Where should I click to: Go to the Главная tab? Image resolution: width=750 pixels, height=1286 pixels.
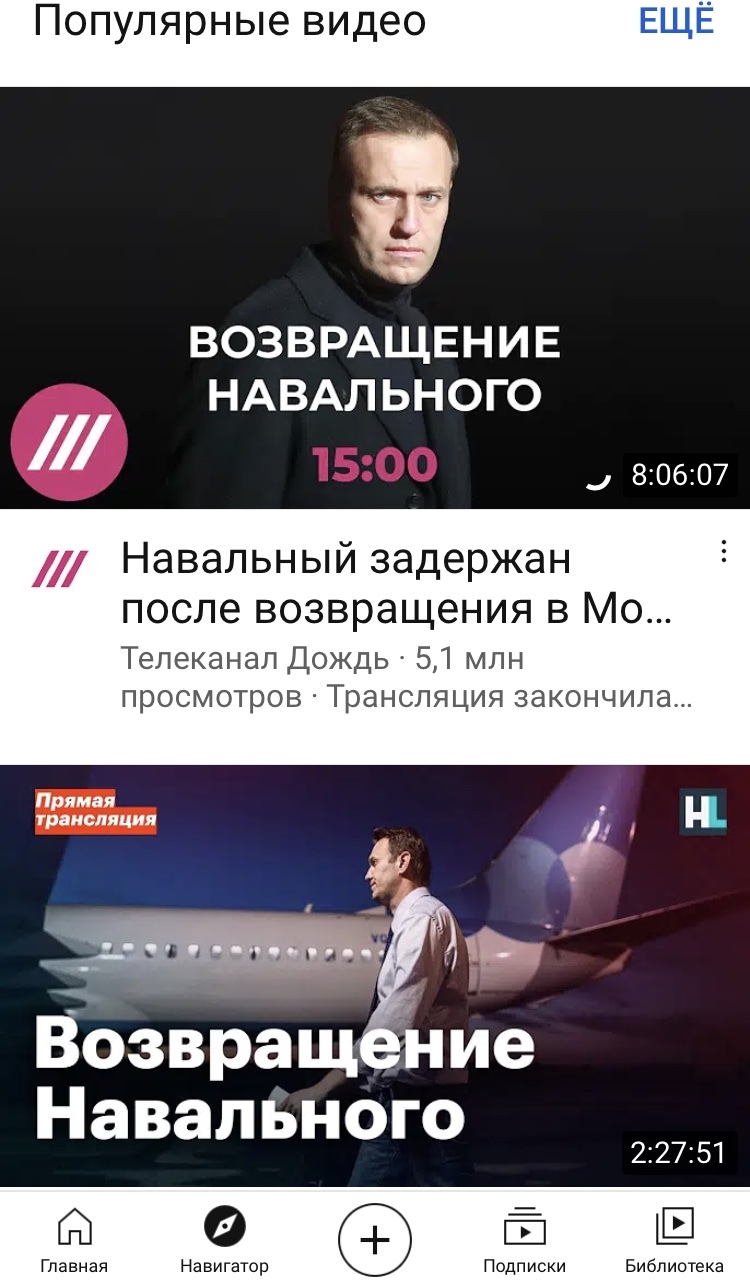pyautogui.click(x=74, y=1240)
